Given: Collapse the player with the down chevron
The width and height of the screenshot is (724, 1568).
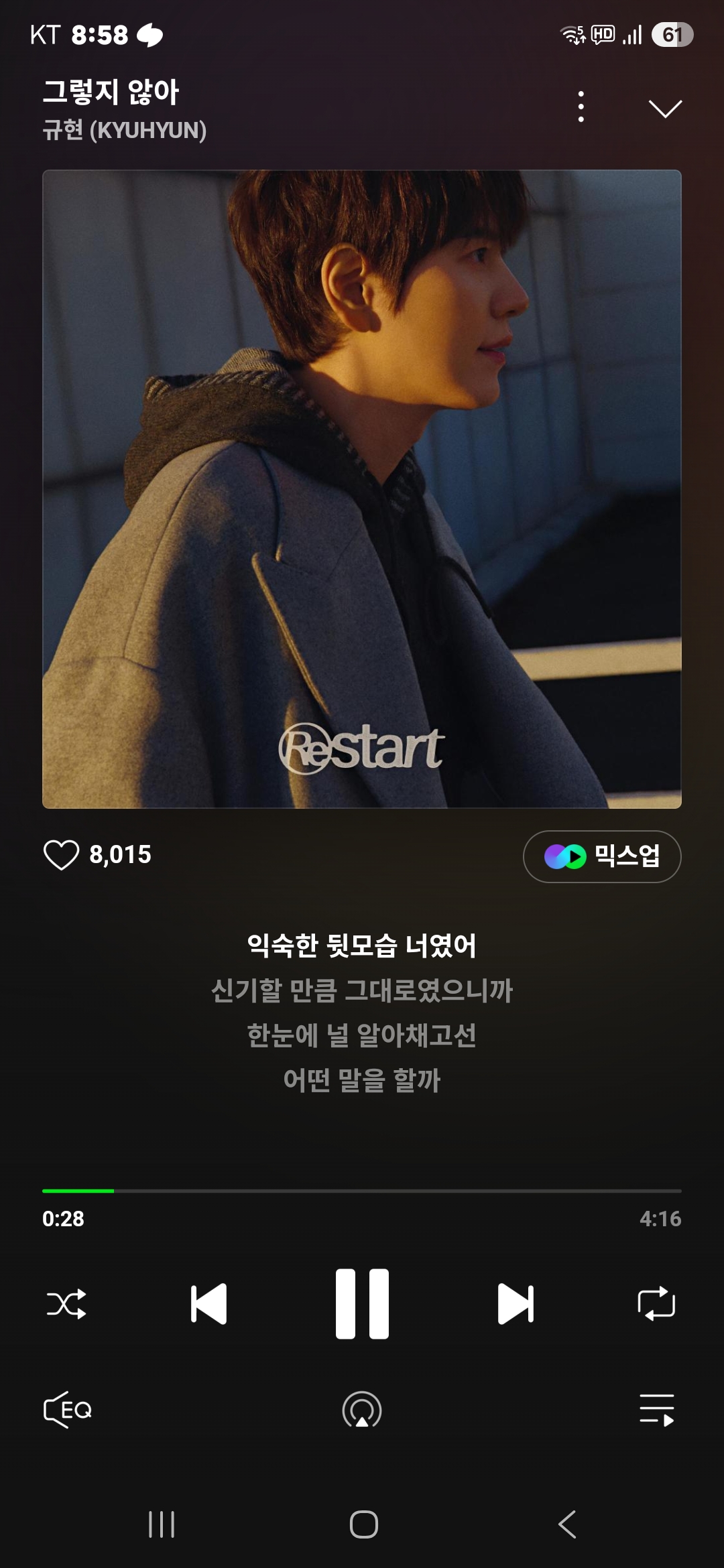Looking at the screenshot, I should (x=665, y=109).
